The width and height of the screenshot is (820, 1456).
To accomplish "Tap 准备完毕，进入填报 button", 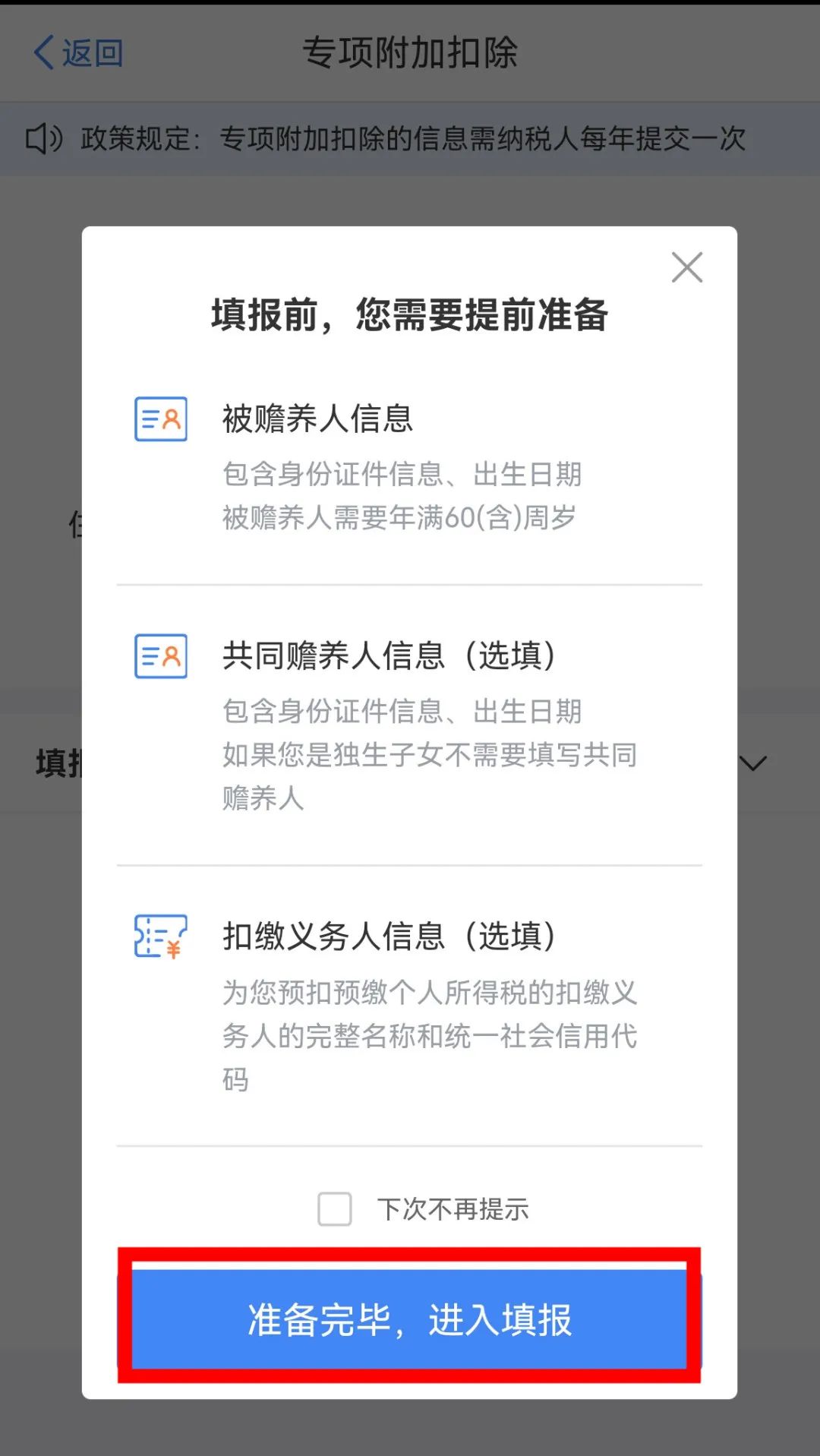I will pyautogui.click(x=409, y=1319).
